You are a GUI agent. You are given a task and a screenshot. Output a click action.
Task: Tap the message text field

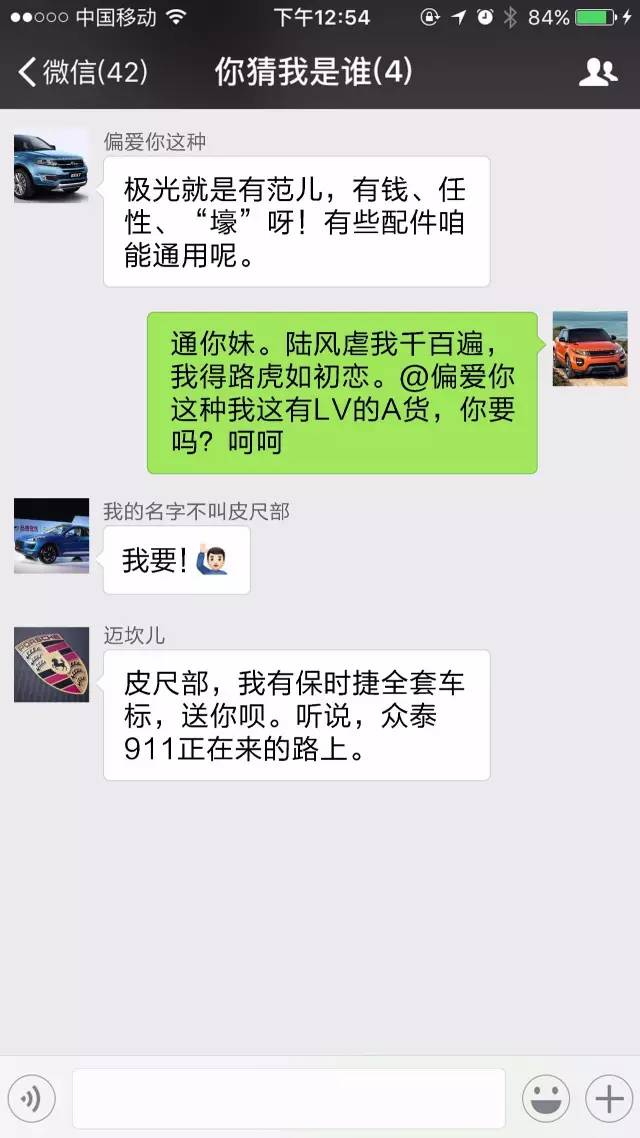coord(288,1099)
